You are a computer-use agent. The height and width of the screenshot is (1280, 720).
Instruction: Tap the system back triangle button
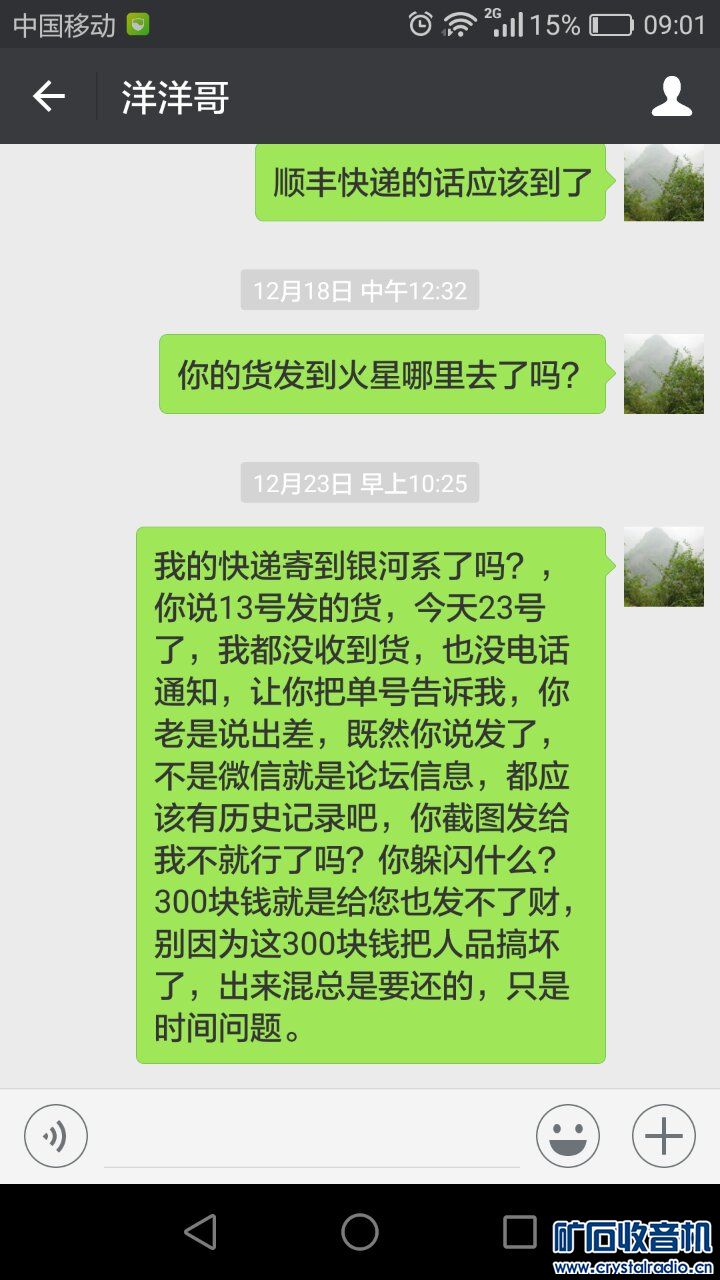pos(201,1232)
